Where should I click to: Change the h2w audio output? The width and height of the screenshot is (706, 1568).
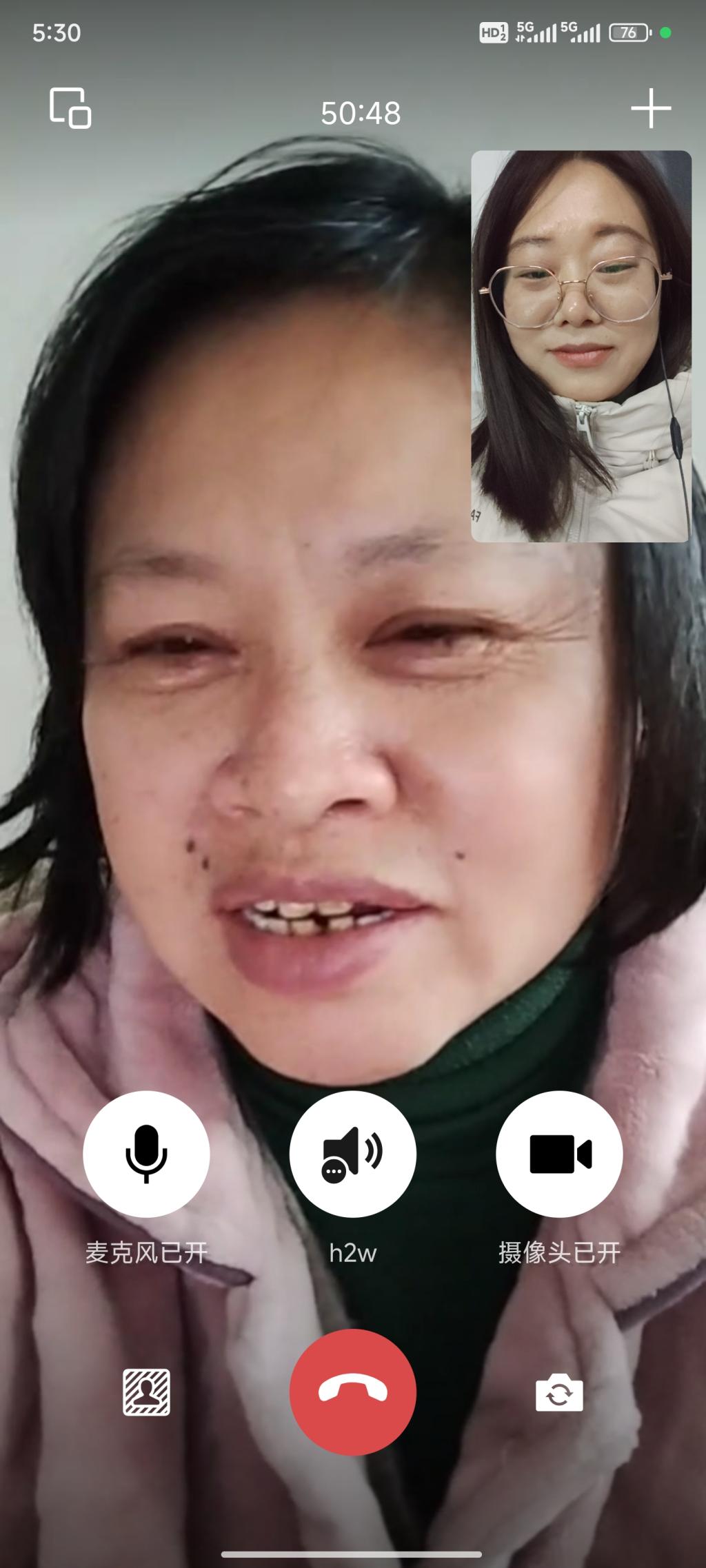352,1154
